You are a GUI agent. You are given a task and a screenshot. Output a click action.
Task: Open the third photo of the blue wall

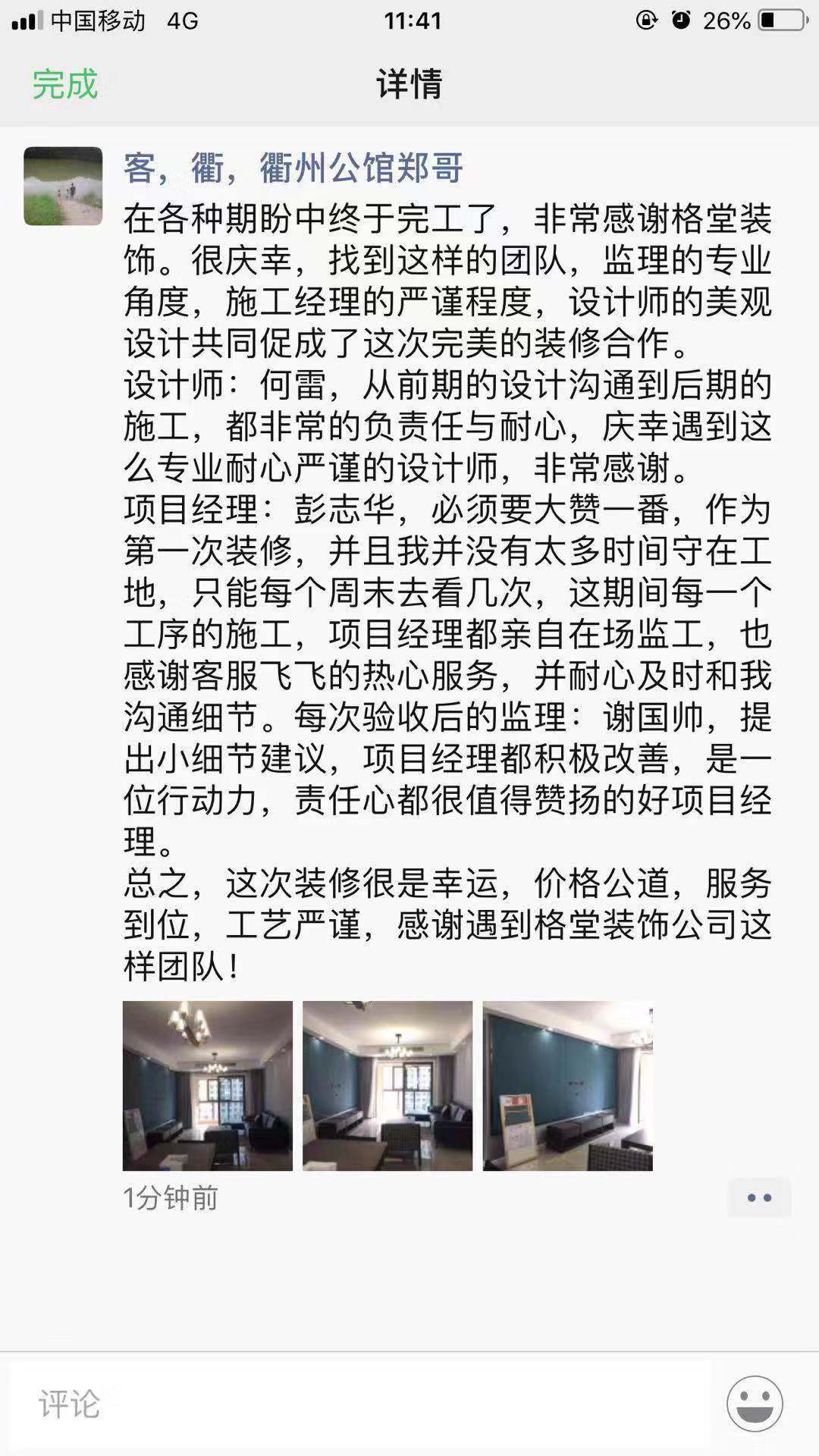pos(567,1085)
